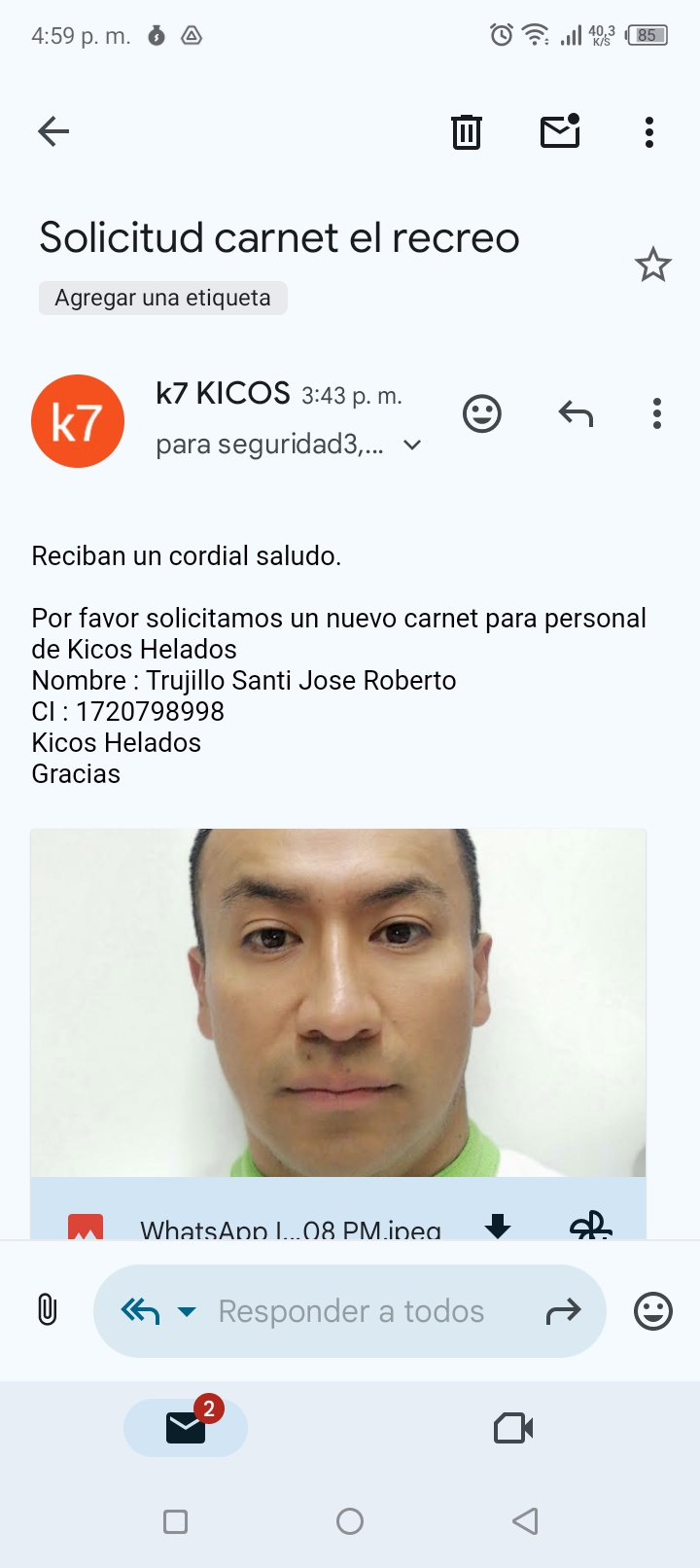Forward this email with the forward arrow

(x=564, y=1312)
